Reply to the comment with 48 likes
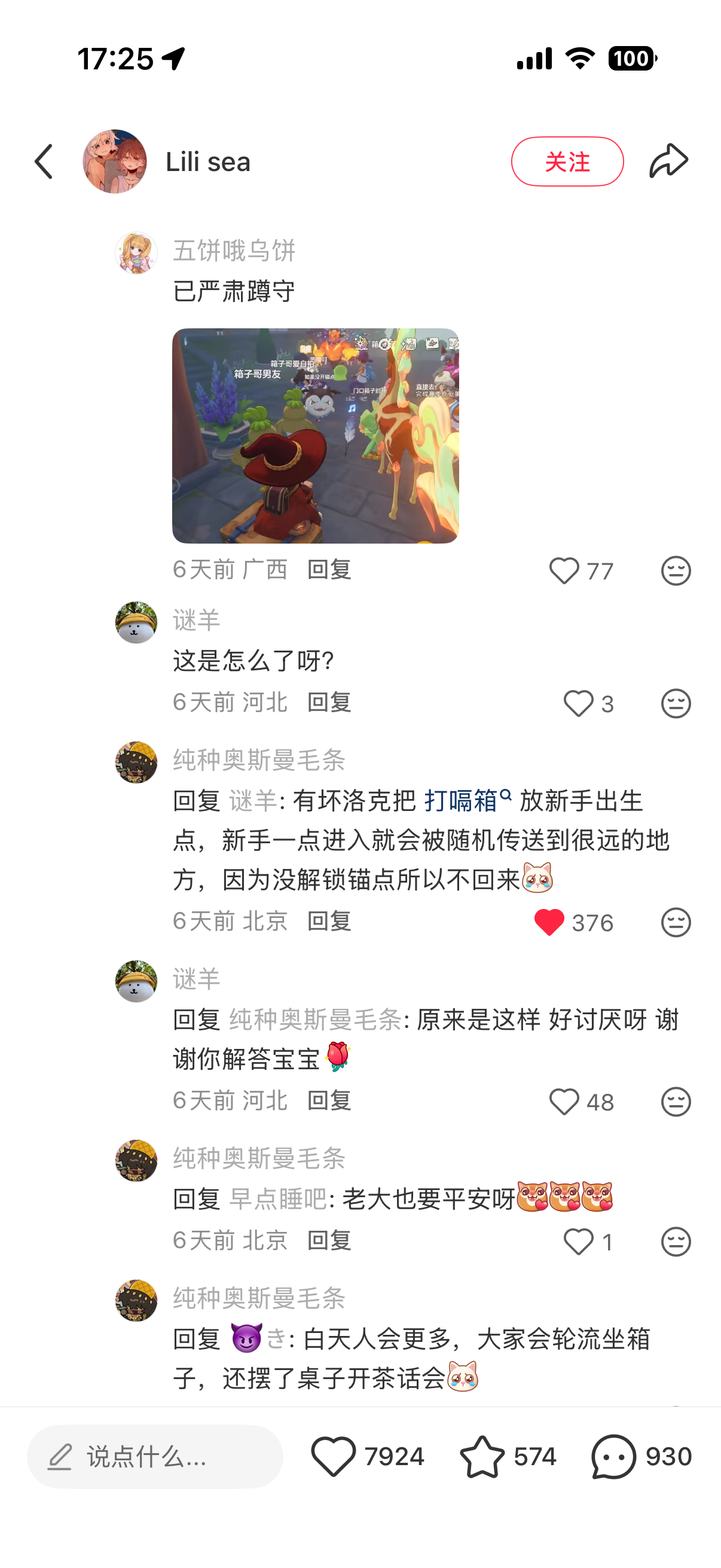The image size is (721, 1568). point(329,1100)
